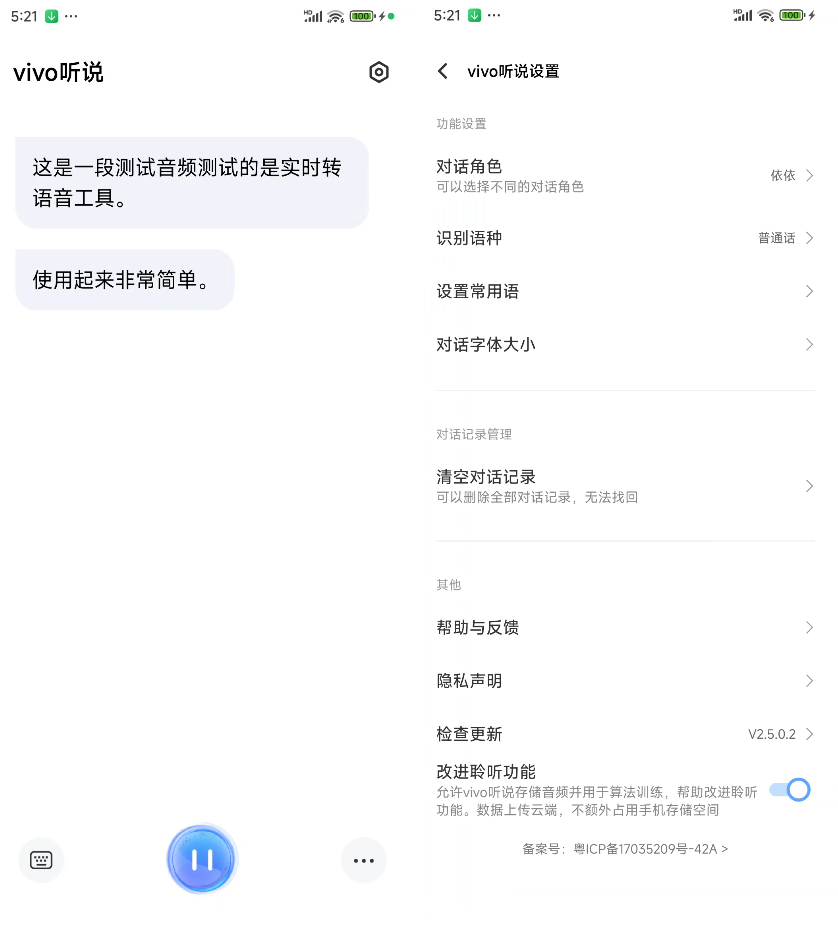Select 清空对话记录

[625, 486]
